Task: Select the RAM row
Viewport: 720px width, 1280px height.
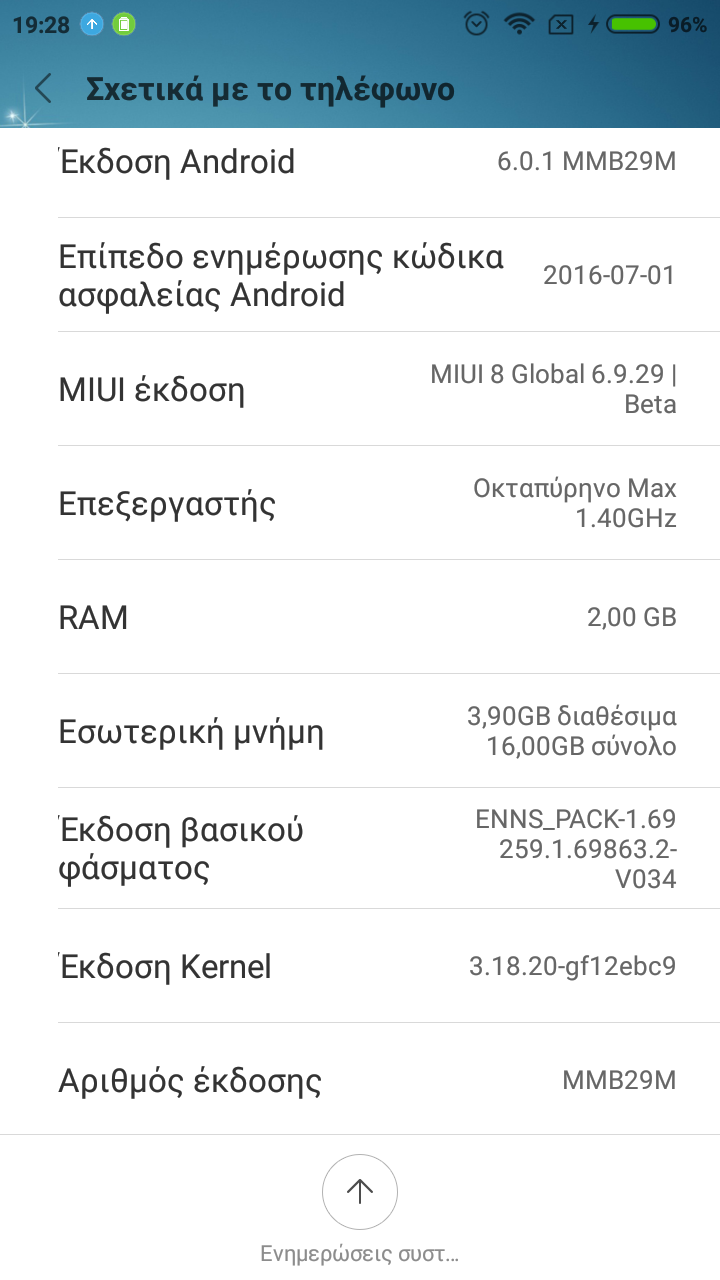Action: tap(360, 617)
